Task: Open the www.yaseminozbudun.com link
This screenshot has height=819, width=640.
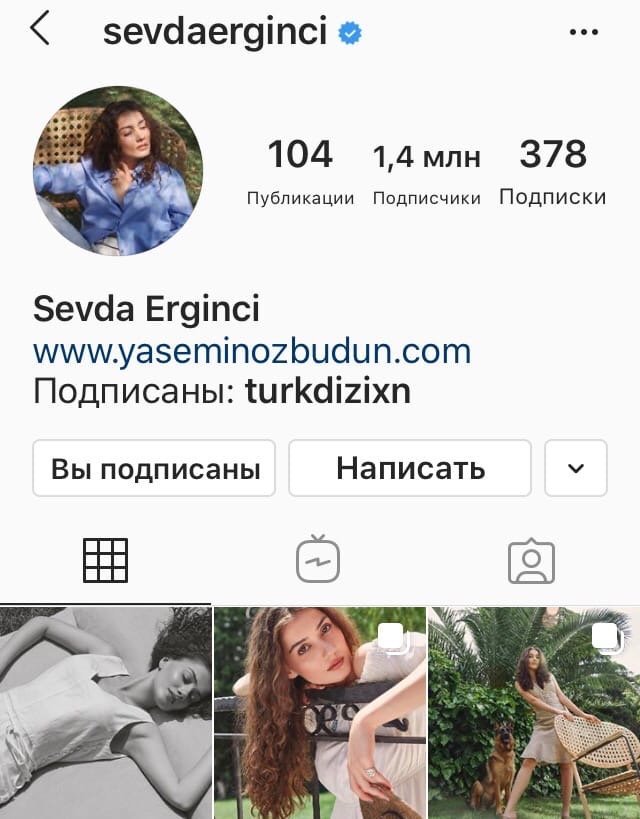Action: 252,352
